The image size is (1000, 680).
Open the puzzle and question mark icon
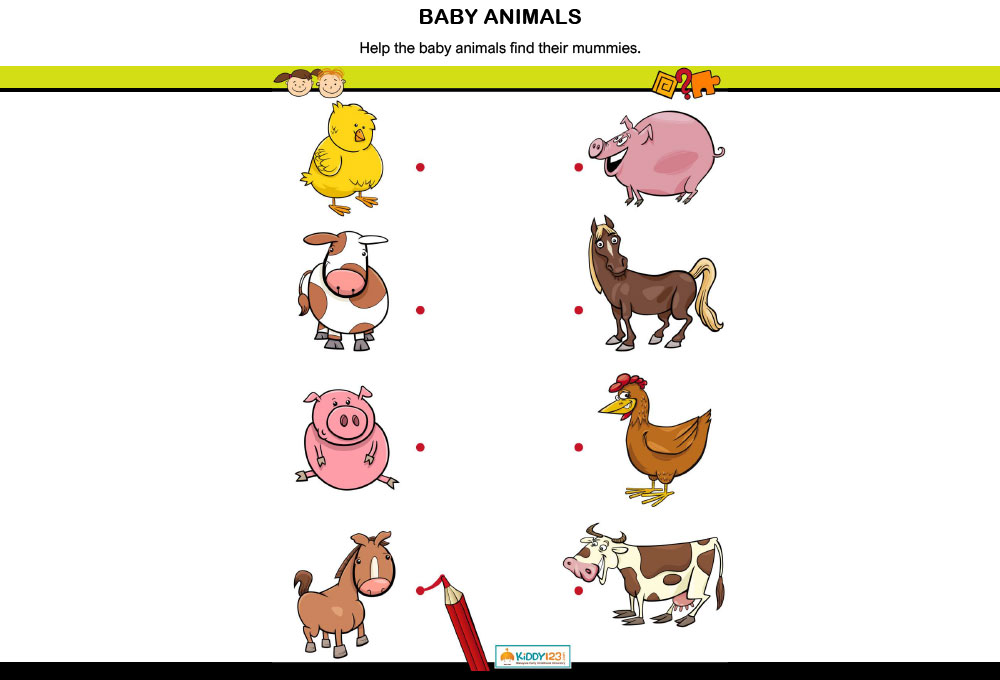(685, 83)
